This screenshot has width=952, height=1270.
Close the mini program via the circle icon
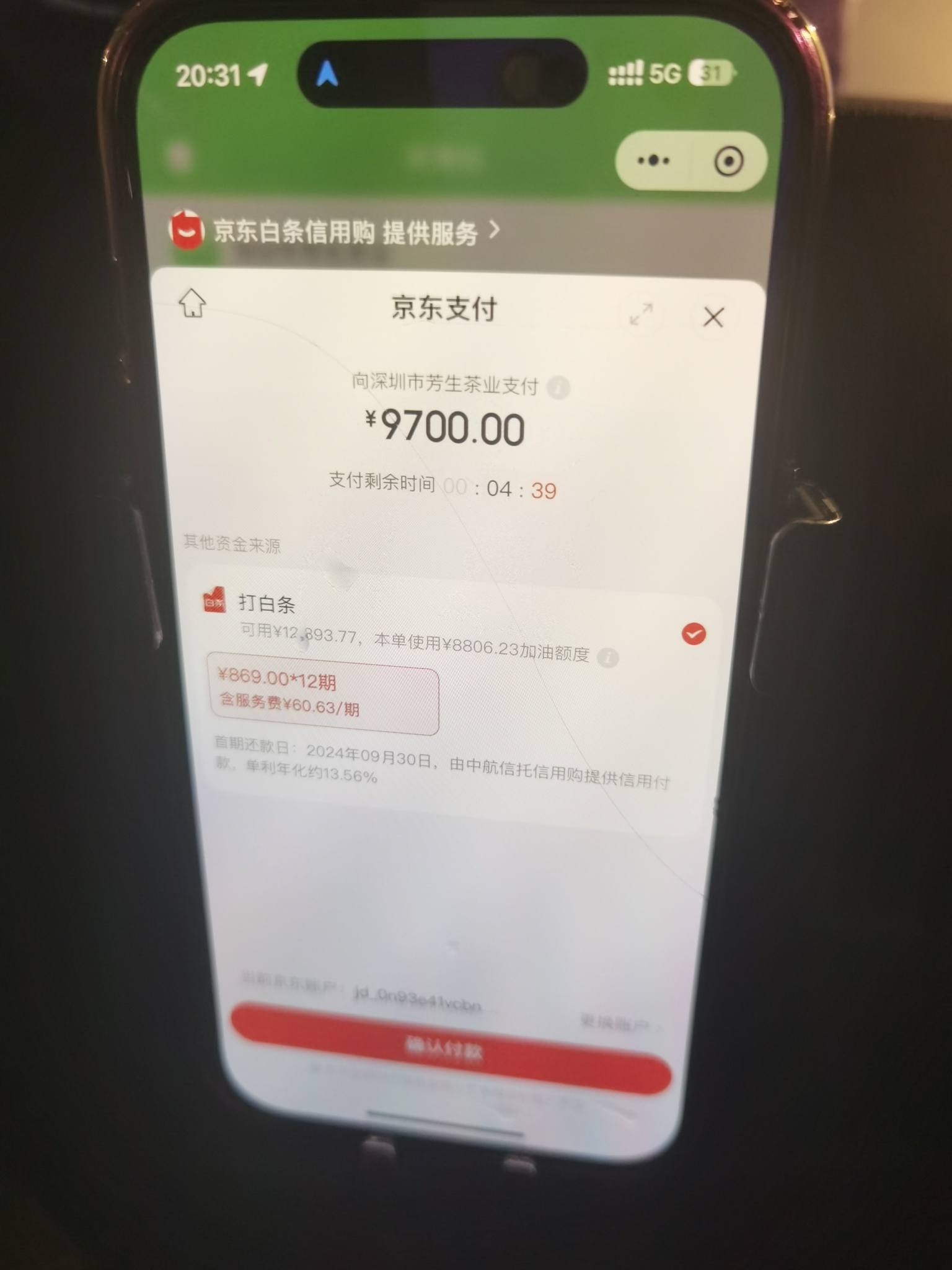pyautogui.click(x=728, y=162)
